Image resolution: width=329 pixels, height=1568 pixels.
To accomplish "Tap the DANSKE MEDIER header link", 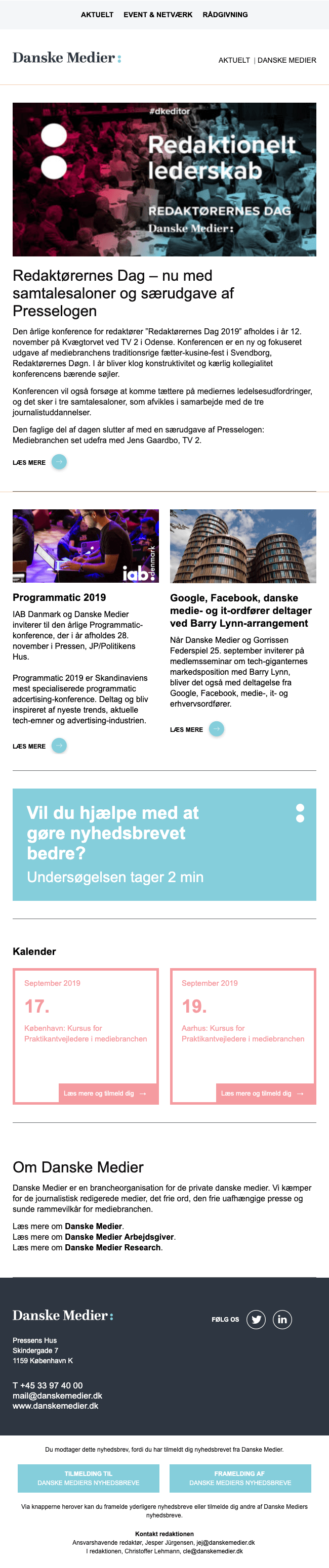I will pyautogui.click(x=287, y=60).
